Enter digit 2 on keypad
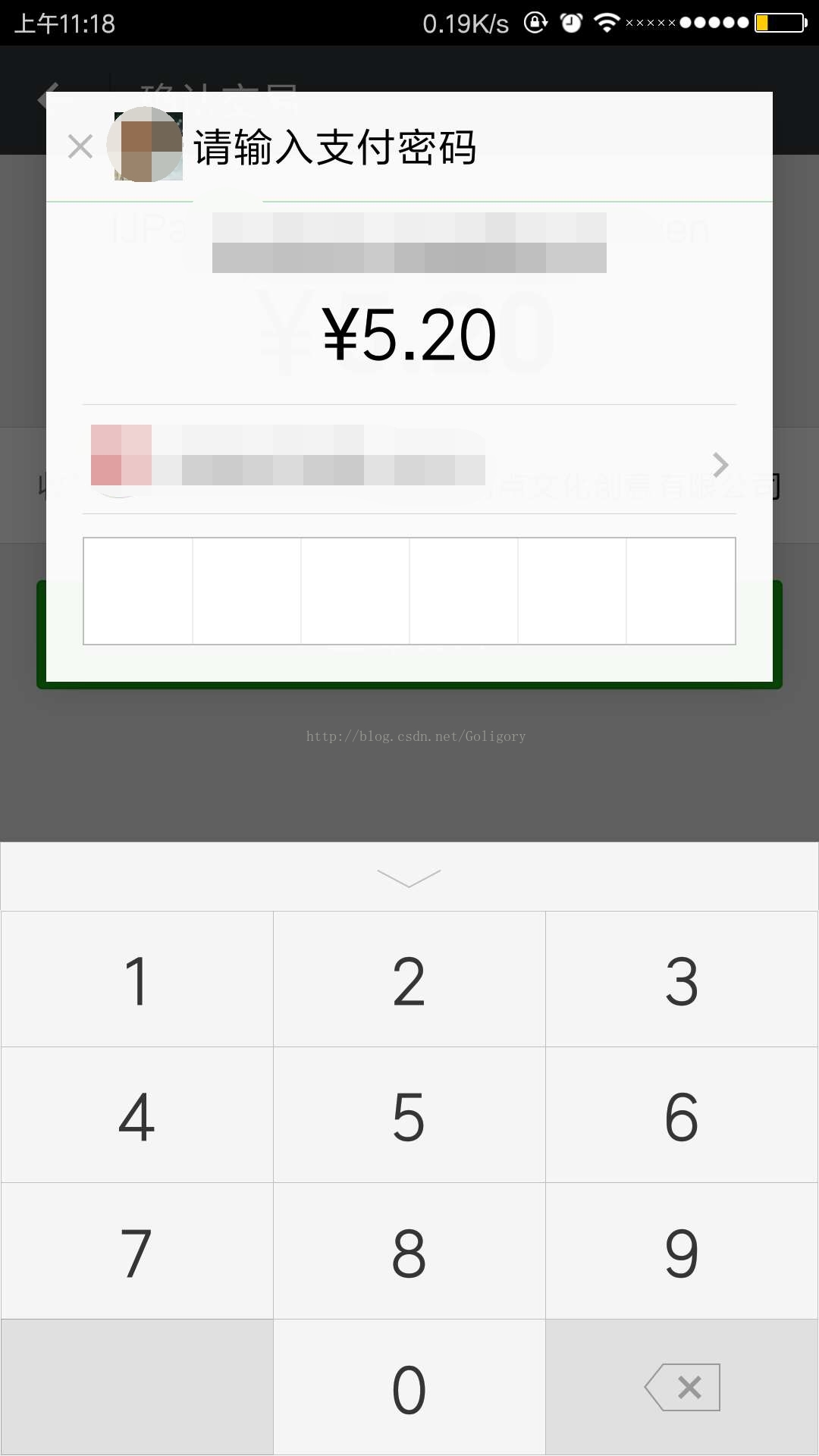Image resolution: width=819 pixels, height=1456 pixels. click(409, 980)
